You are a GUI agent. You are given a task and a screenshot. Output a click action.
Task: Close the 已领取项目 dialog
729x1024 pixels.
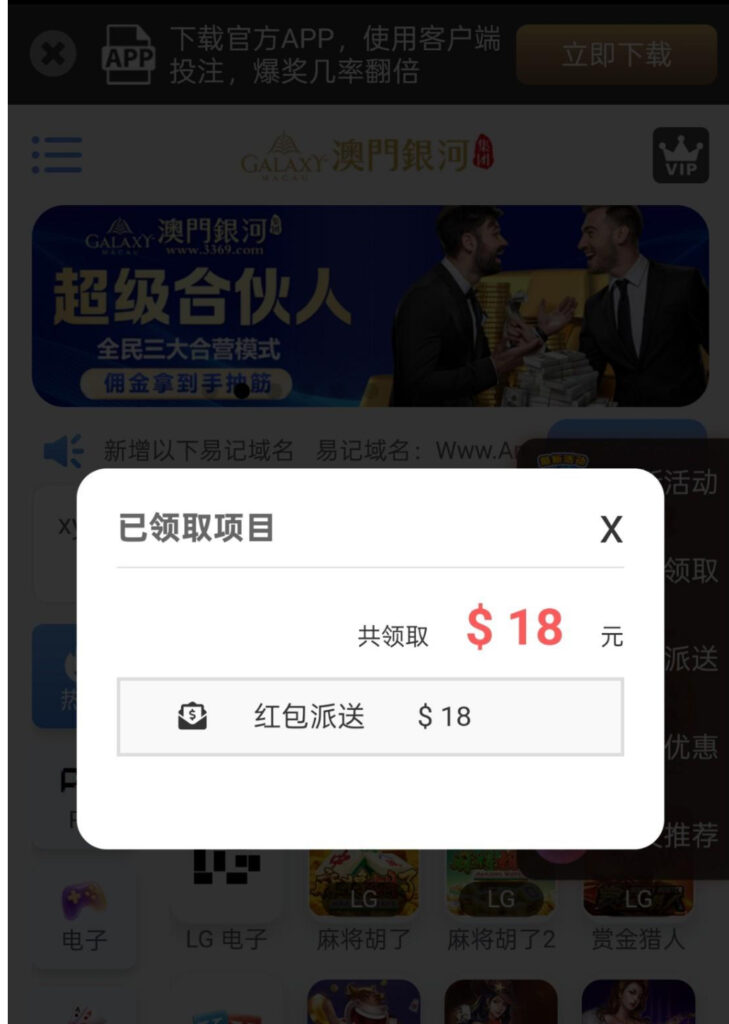coord(611,530)
